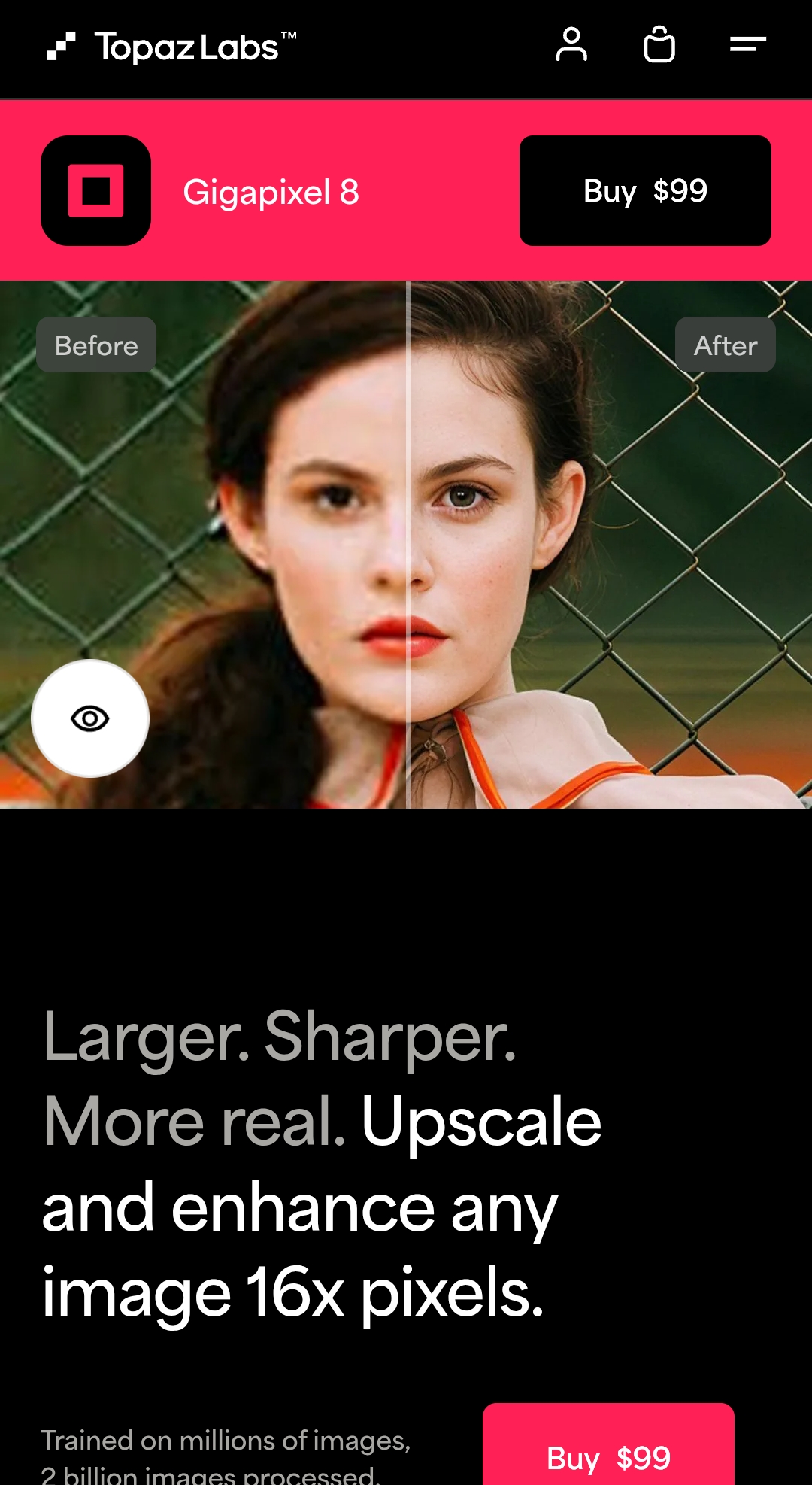812x1485 pixels.
Task: Tap Buy $99 in pink banner
Action: (x=645, y=191)
